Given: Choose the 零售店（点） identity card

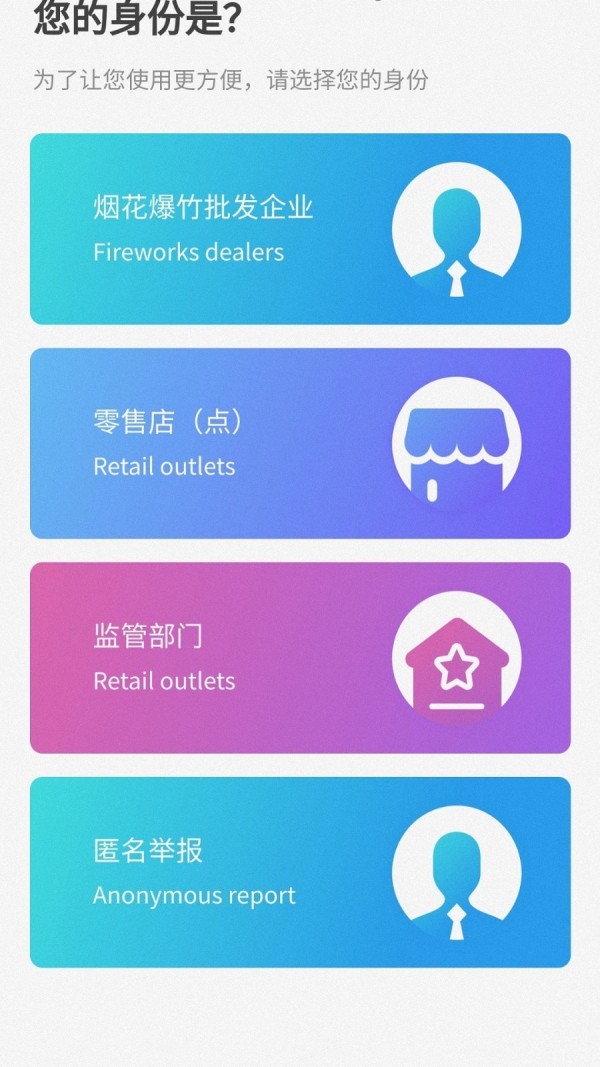Looking at the screenshot, I should tap(300, 443).
